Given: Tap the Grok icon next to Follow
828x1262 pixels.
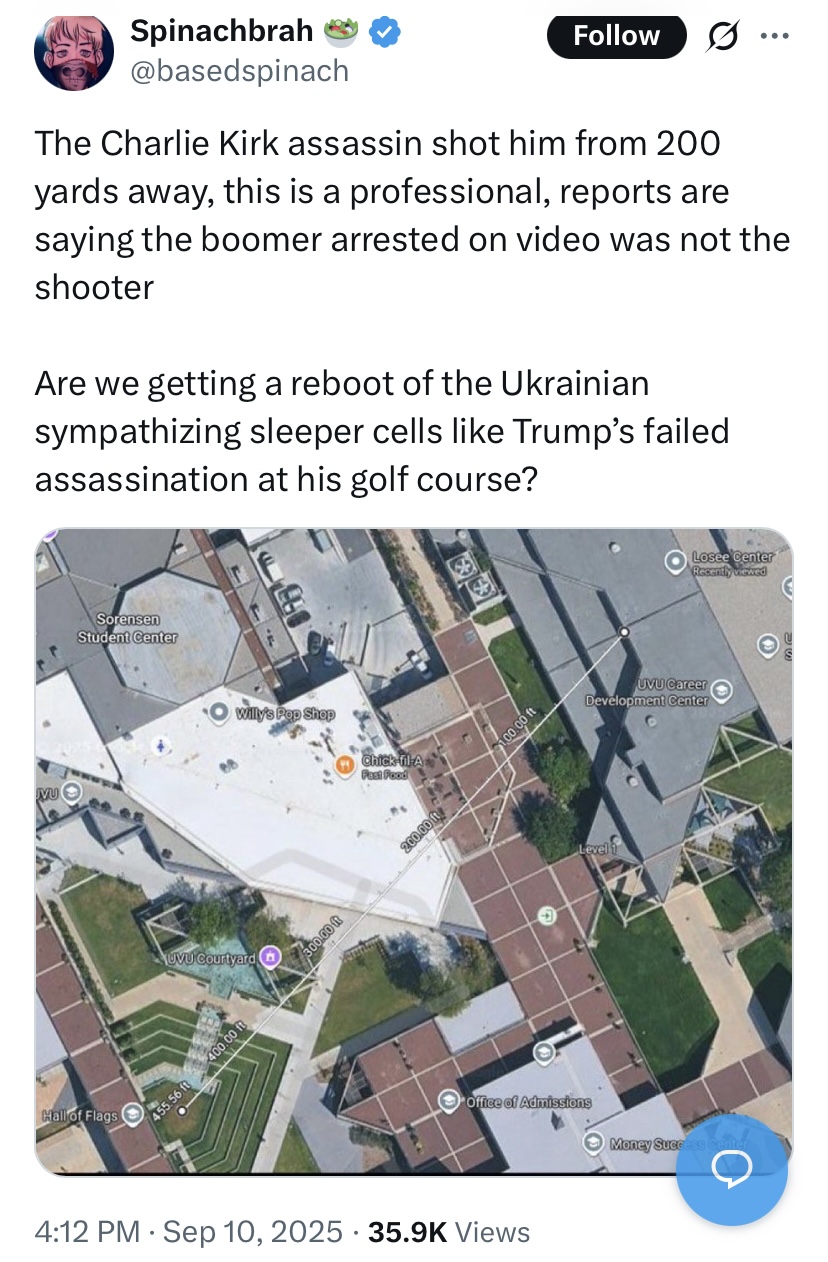Looking at the screenshot, I should coord(718,36).
